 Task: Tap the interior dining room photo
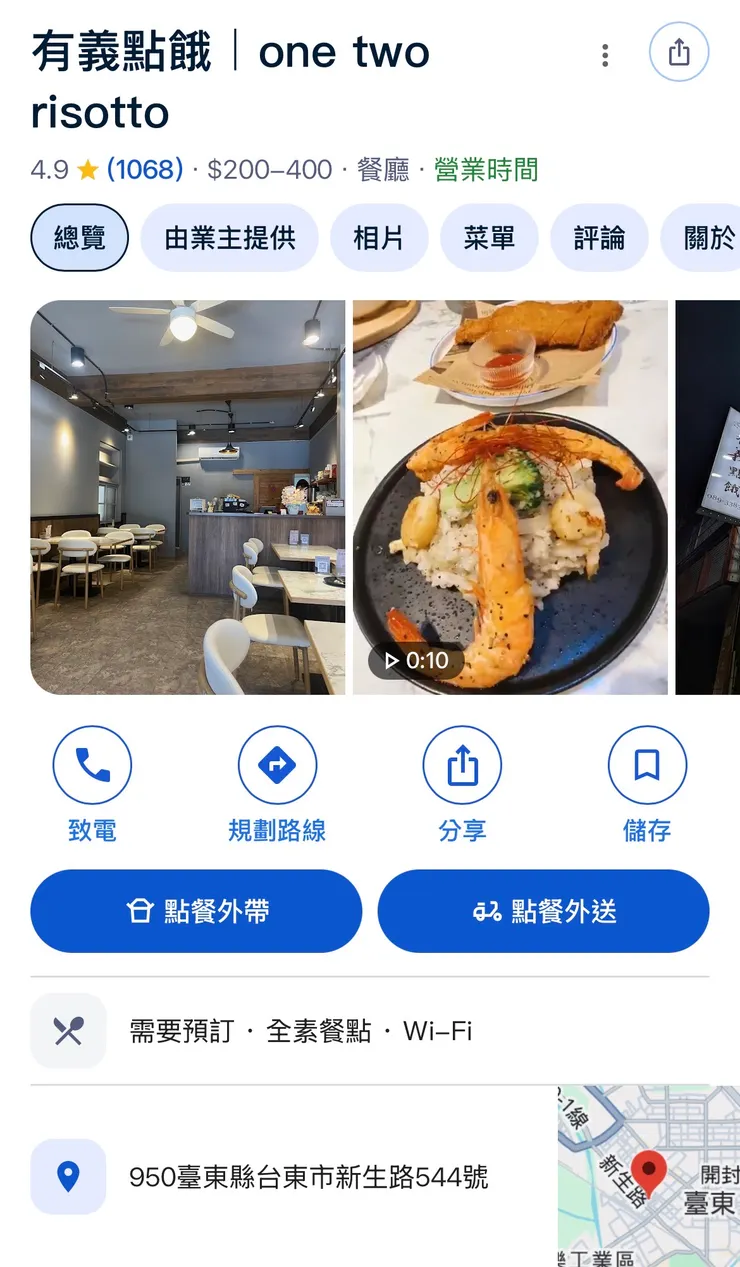186,497
